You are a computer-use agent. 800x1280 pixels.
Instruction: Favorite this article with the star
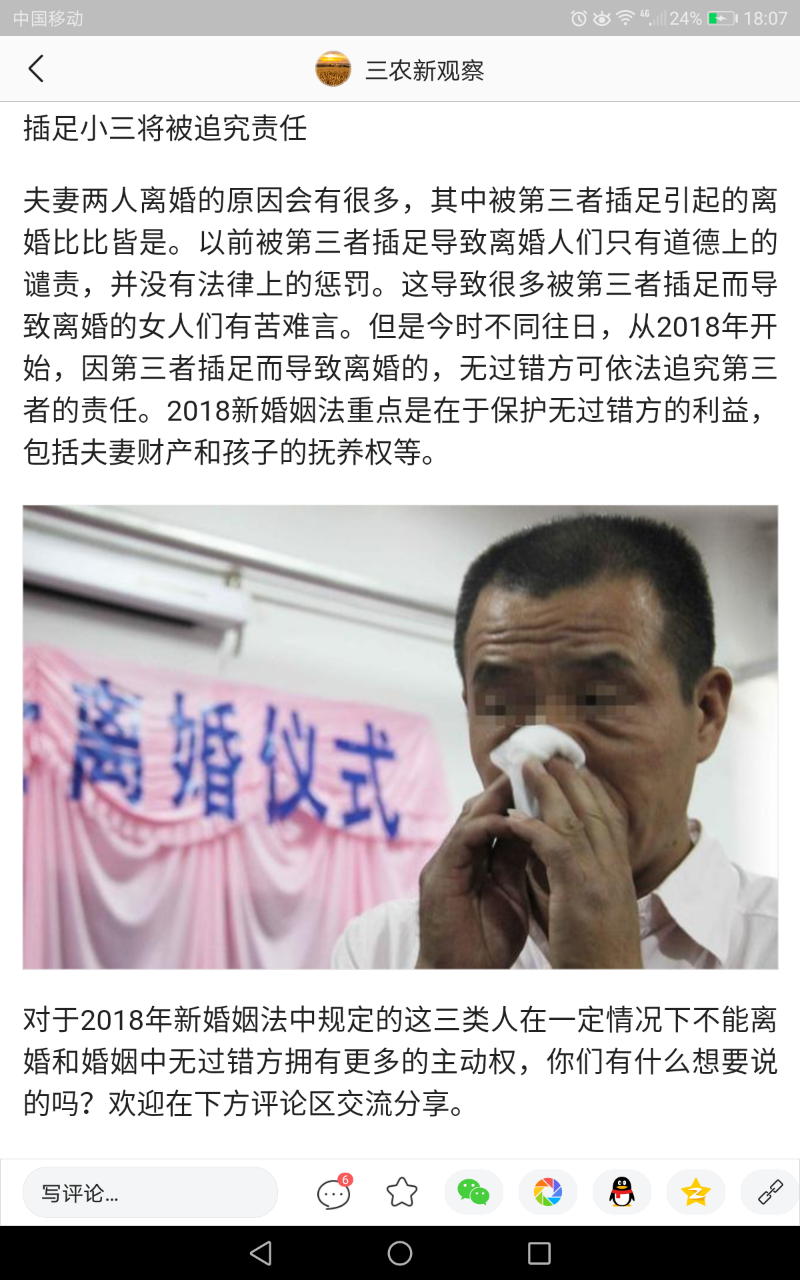point(401,1192)
